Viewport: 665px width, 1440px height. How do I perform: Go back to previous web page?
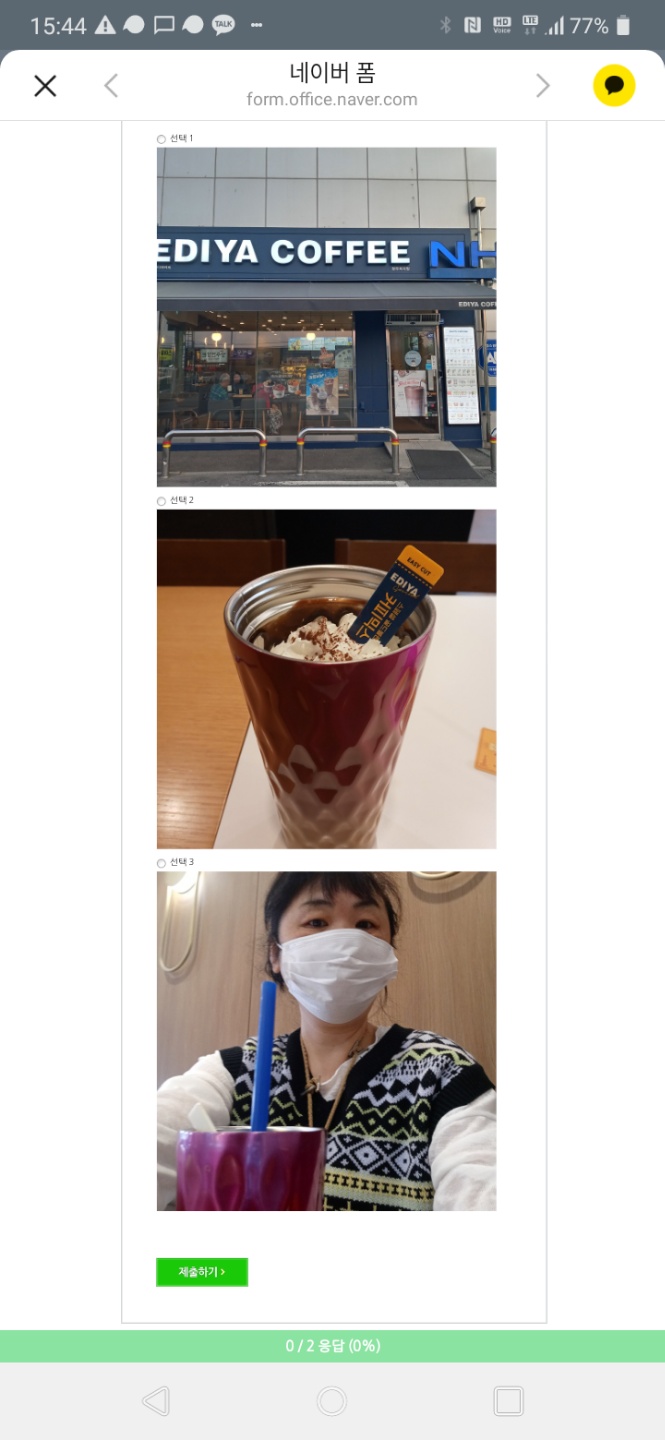tap(111, 86)
